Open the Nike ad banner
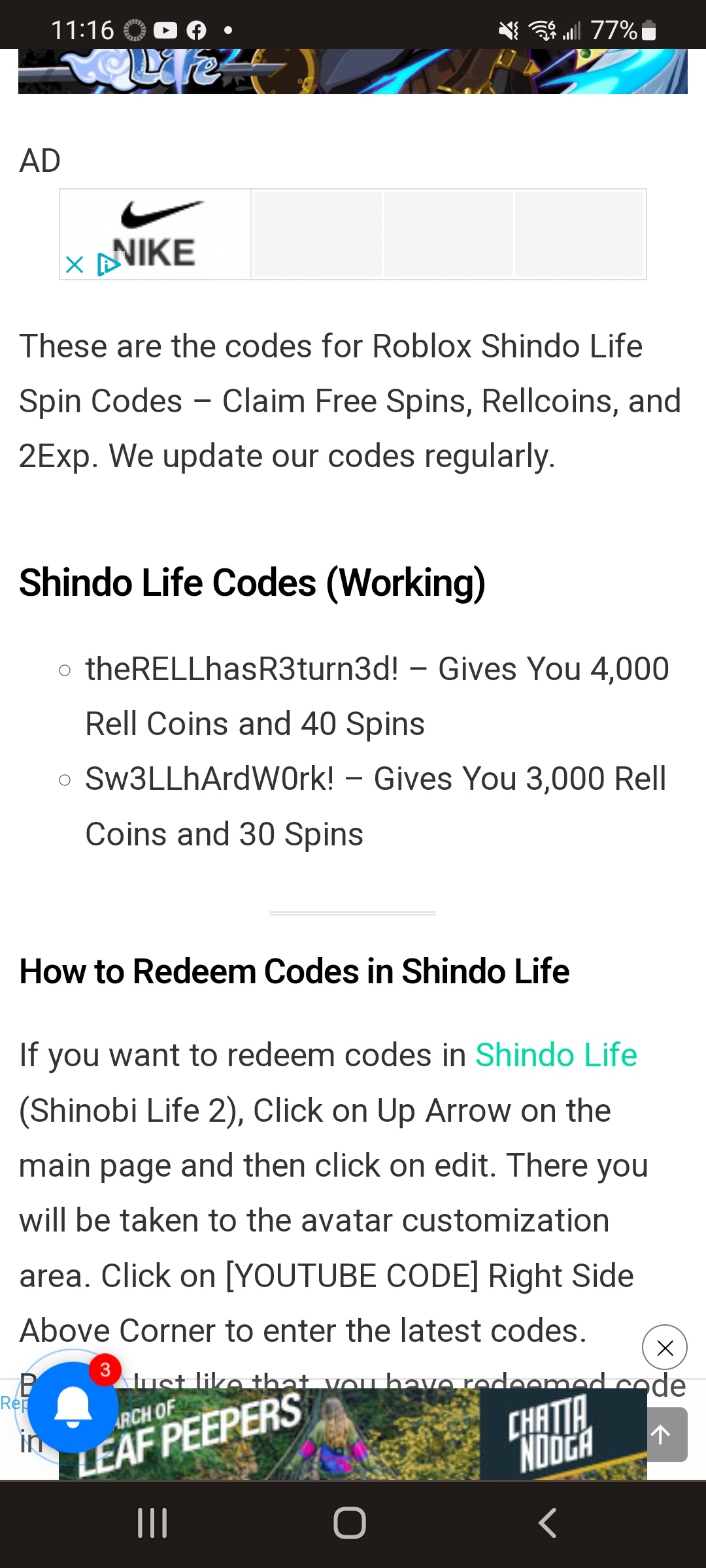Screen dimensions: 706x1568 (x=353, y=234)
